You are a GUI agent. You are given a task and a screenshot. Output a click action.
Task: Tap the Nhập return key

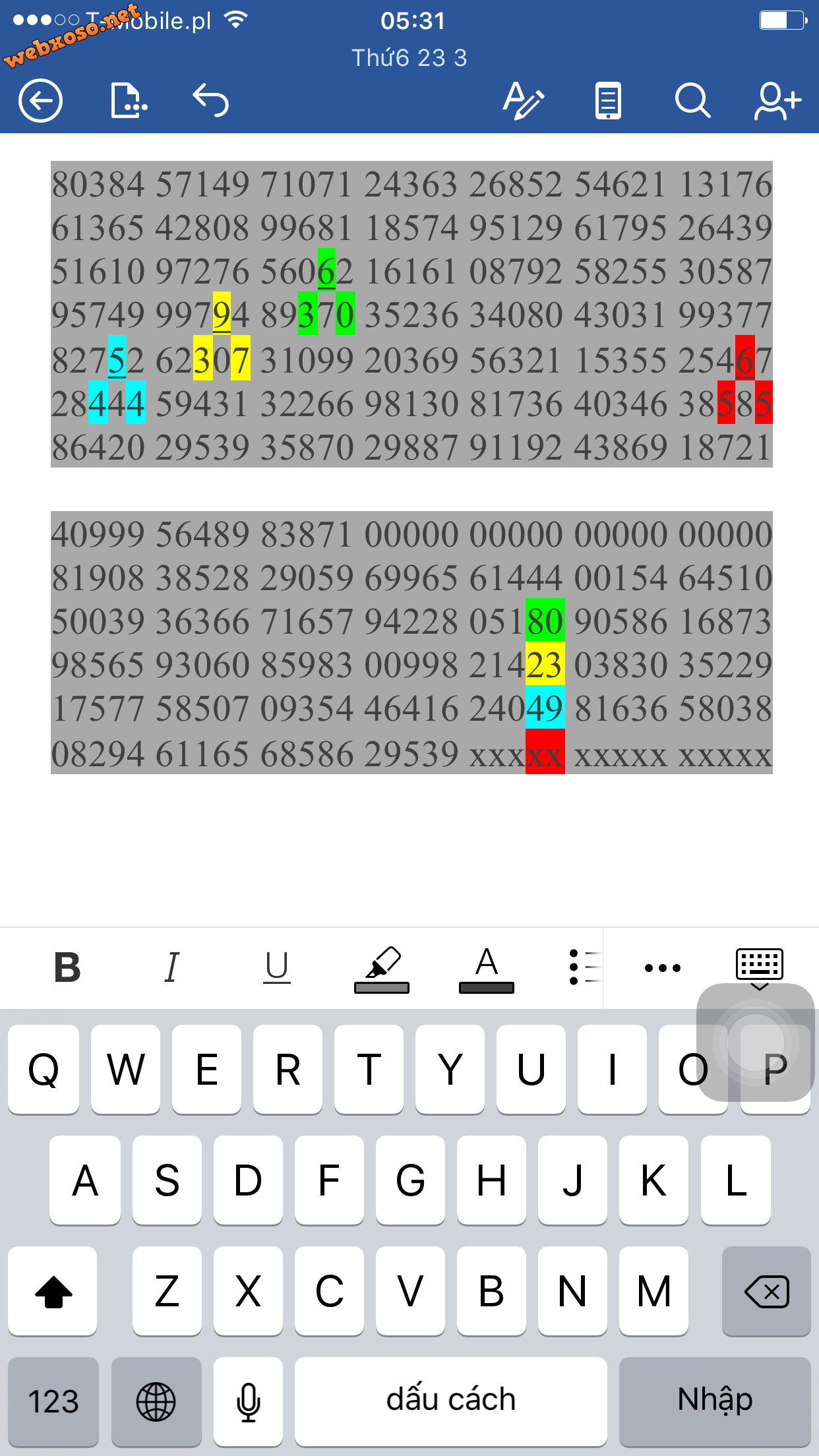(715, 1401)
